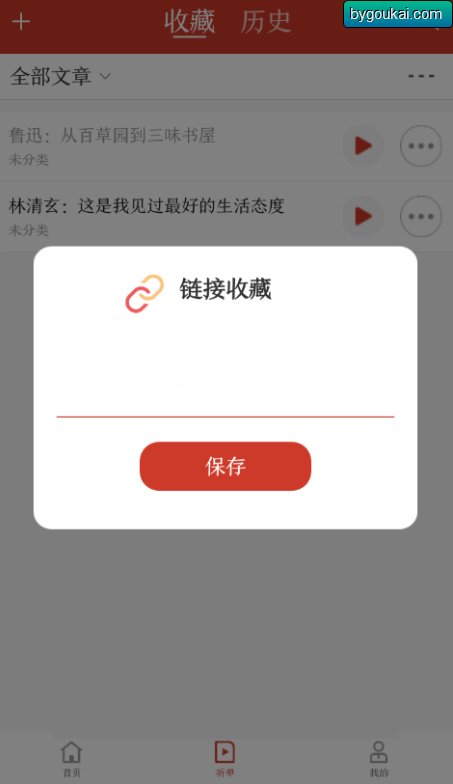Switch to the 听单 tab
Viewport: 453px width, 784px height.
click(x=225, y=758)
